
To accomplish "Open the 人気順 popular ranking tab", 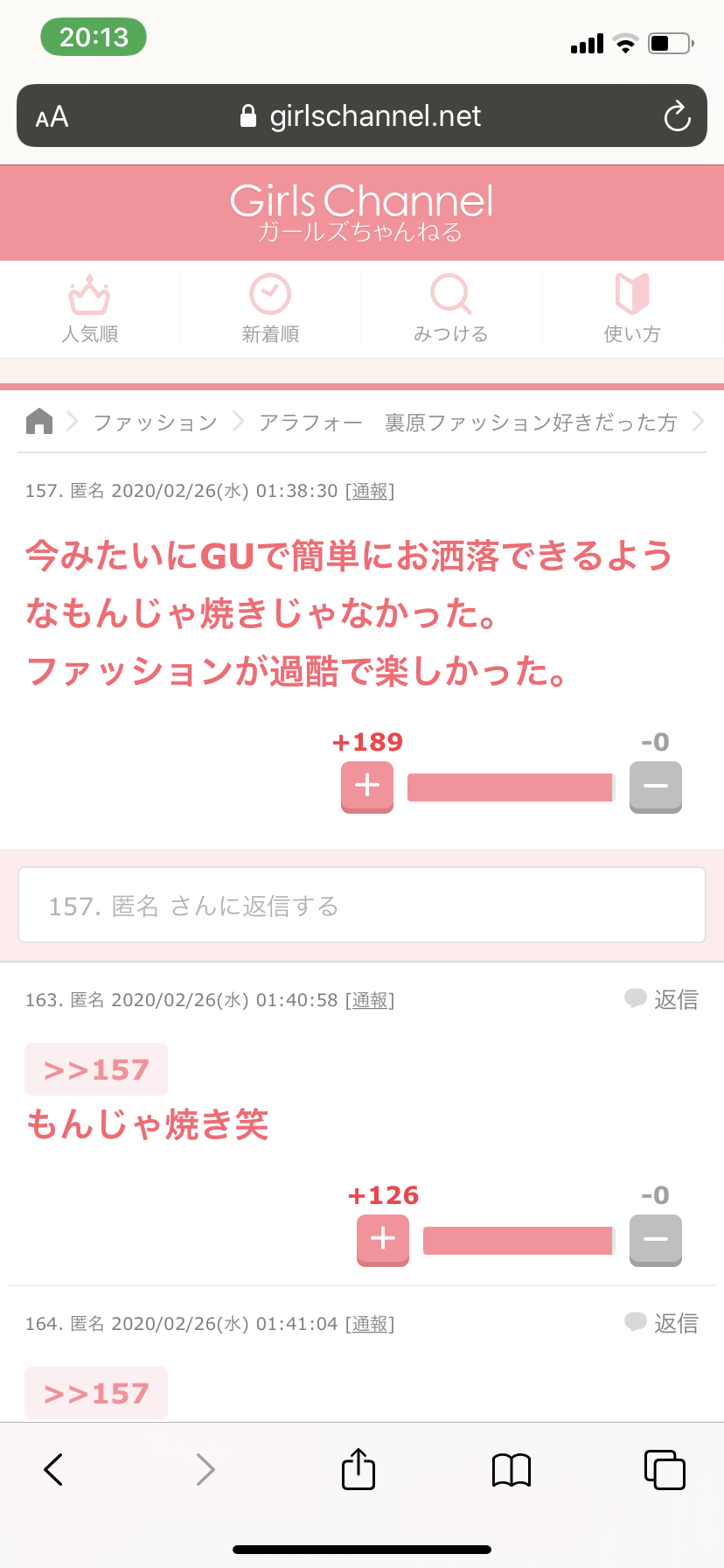I will pos(90,308).
